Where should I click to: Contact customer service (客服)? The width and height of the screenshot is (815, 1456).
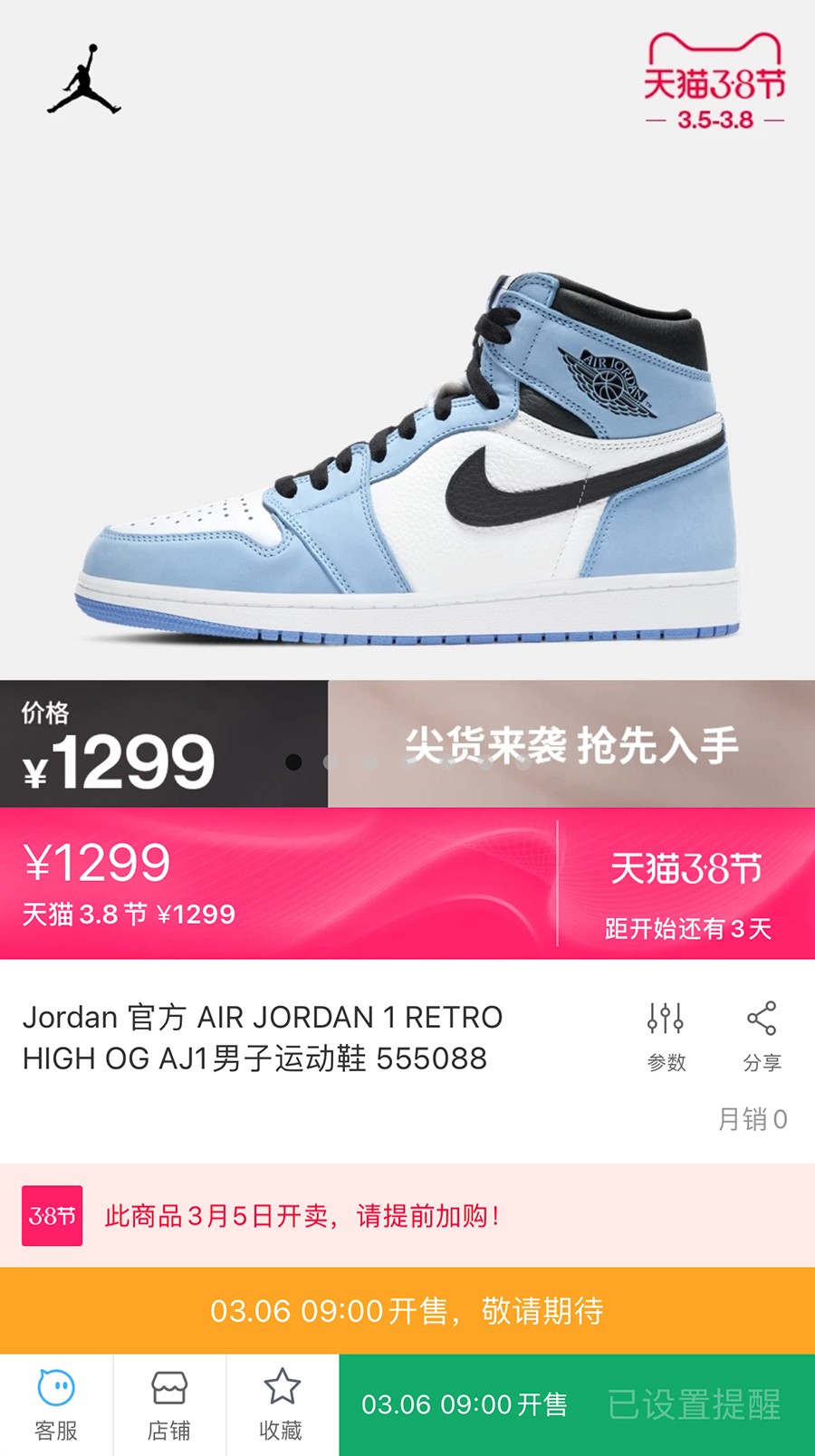click(56, 1404)
